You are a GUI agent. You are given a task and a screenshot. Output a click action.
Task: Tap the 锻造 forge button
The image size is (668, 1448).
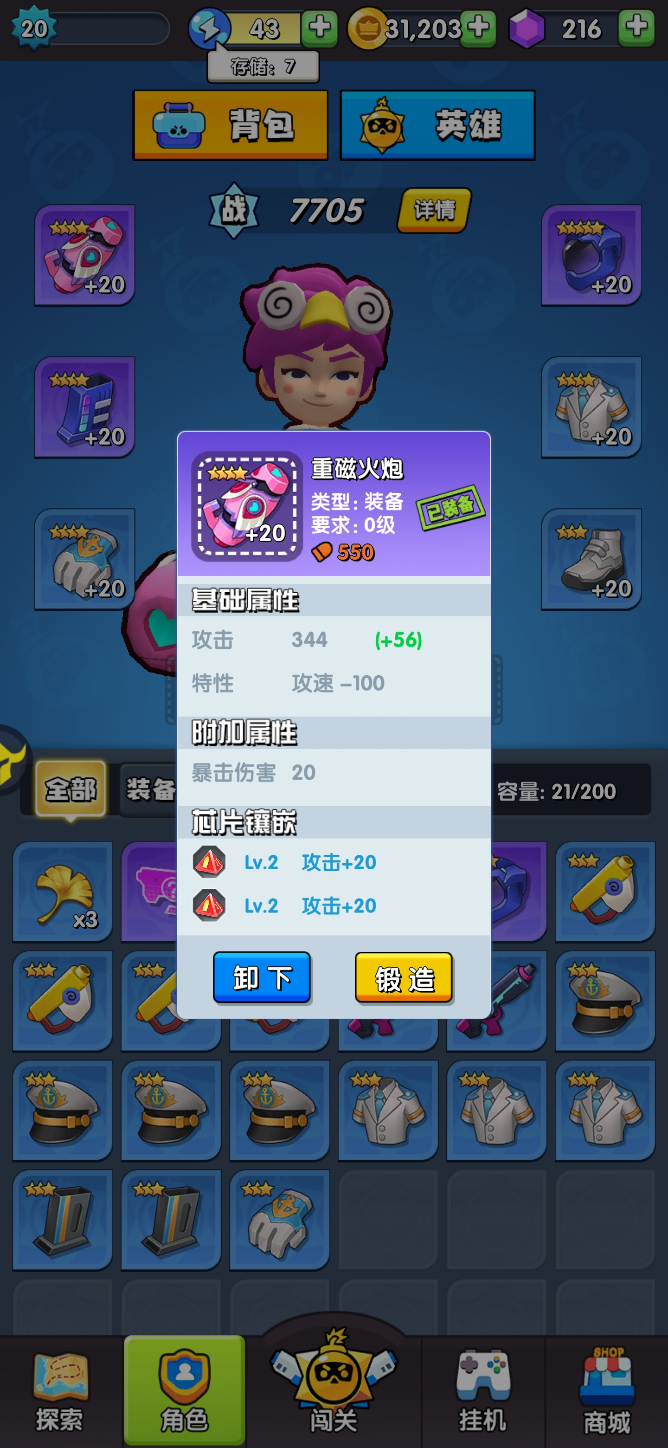404,977
